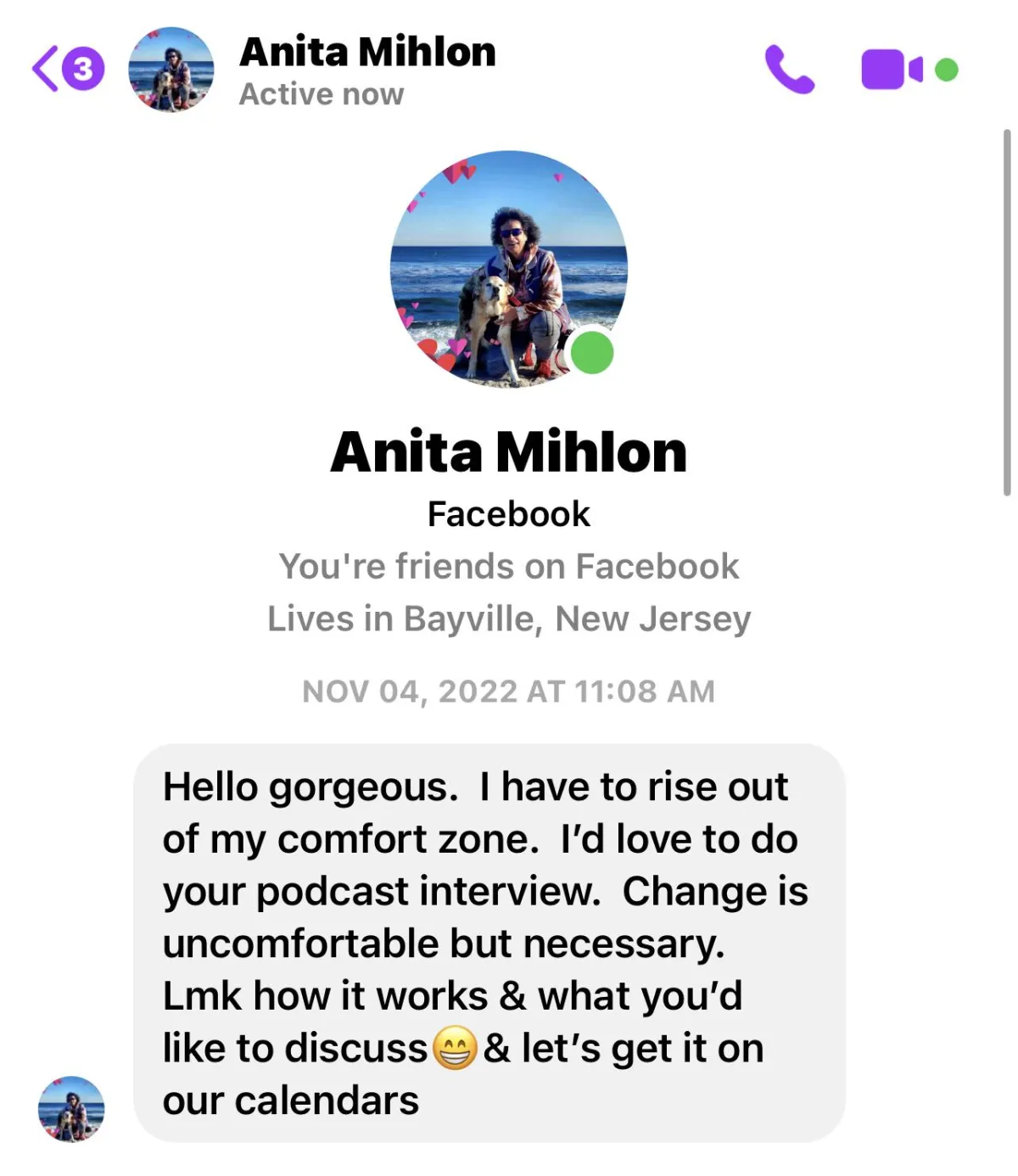The height and width of the screenshot is (1176, 1018).
Task: Start a video call with Anita Mihlon
Action: point(891,70)
